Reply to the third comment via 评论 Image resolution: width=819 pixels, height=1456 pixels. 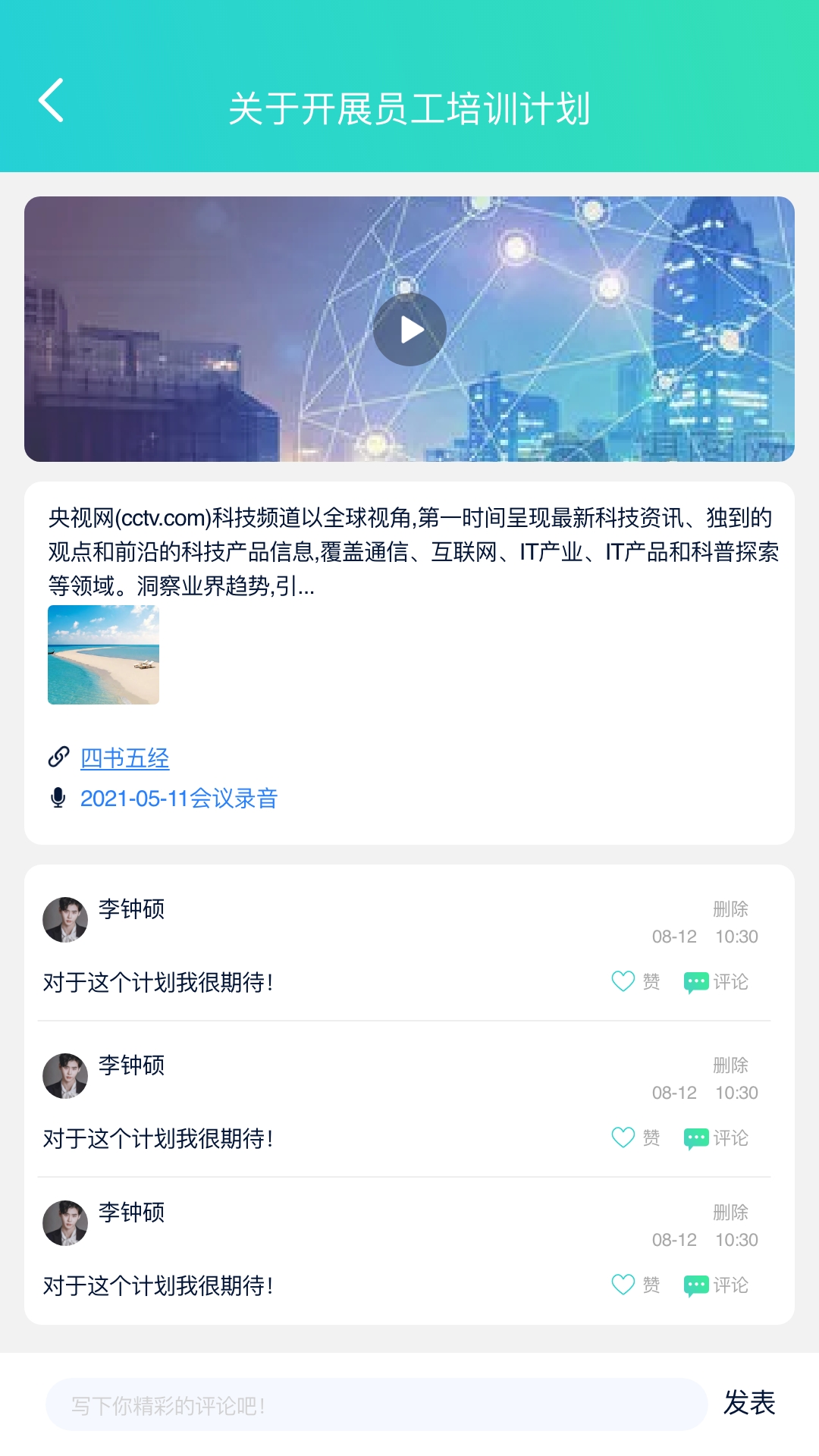pos(716,1285)
